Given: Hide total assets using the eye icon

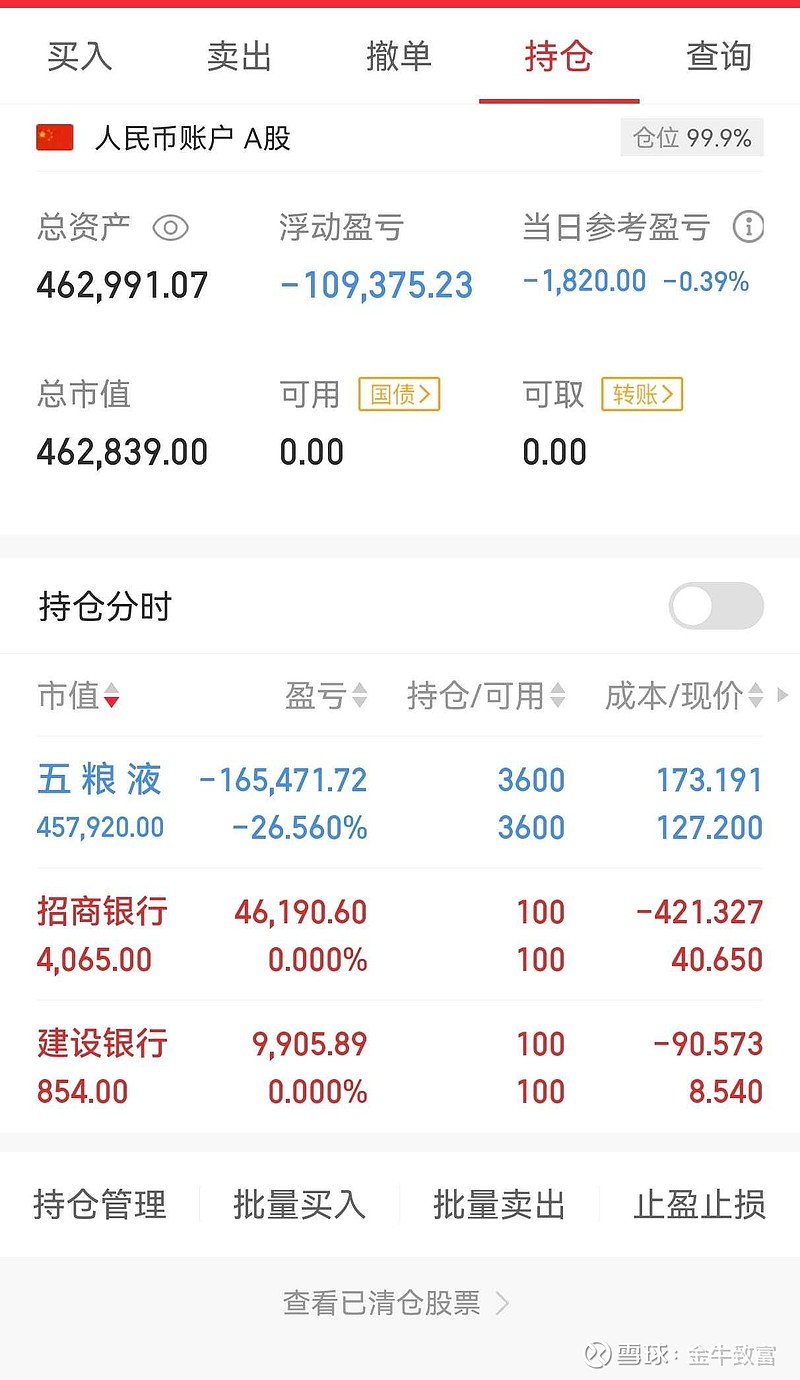Looking at the screenshot, I should [171, 228].
